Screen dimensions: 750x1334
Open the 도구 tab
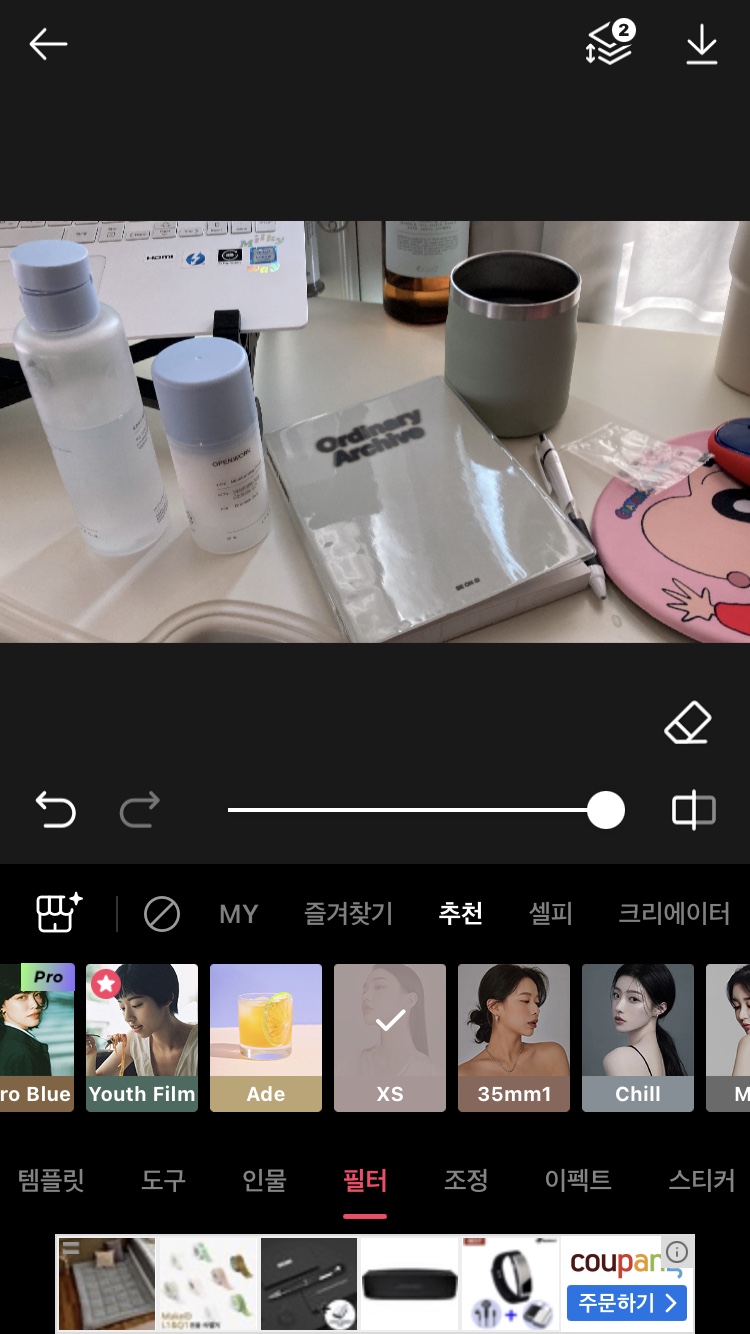click(x=163, y=1180)
